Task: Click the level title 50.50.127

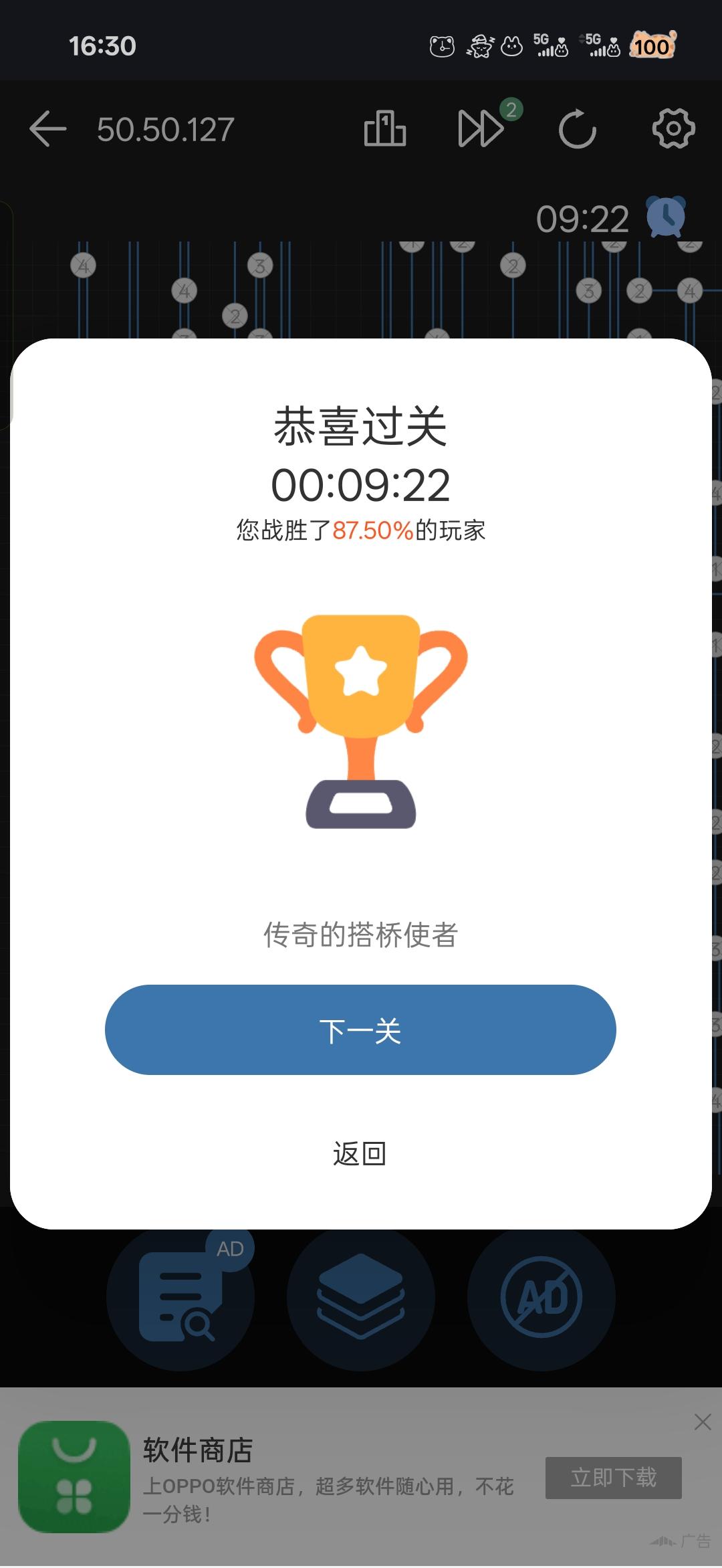Action: (x=165, y=128)
